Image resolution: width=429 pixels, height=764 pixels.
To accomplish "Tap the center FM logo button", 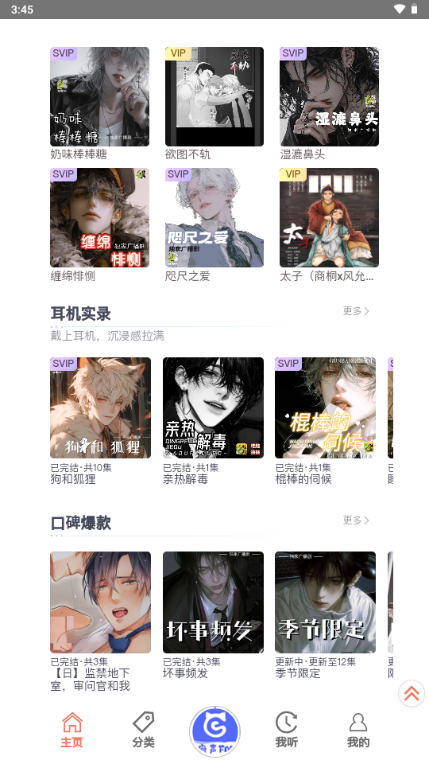I will [214, 730].
